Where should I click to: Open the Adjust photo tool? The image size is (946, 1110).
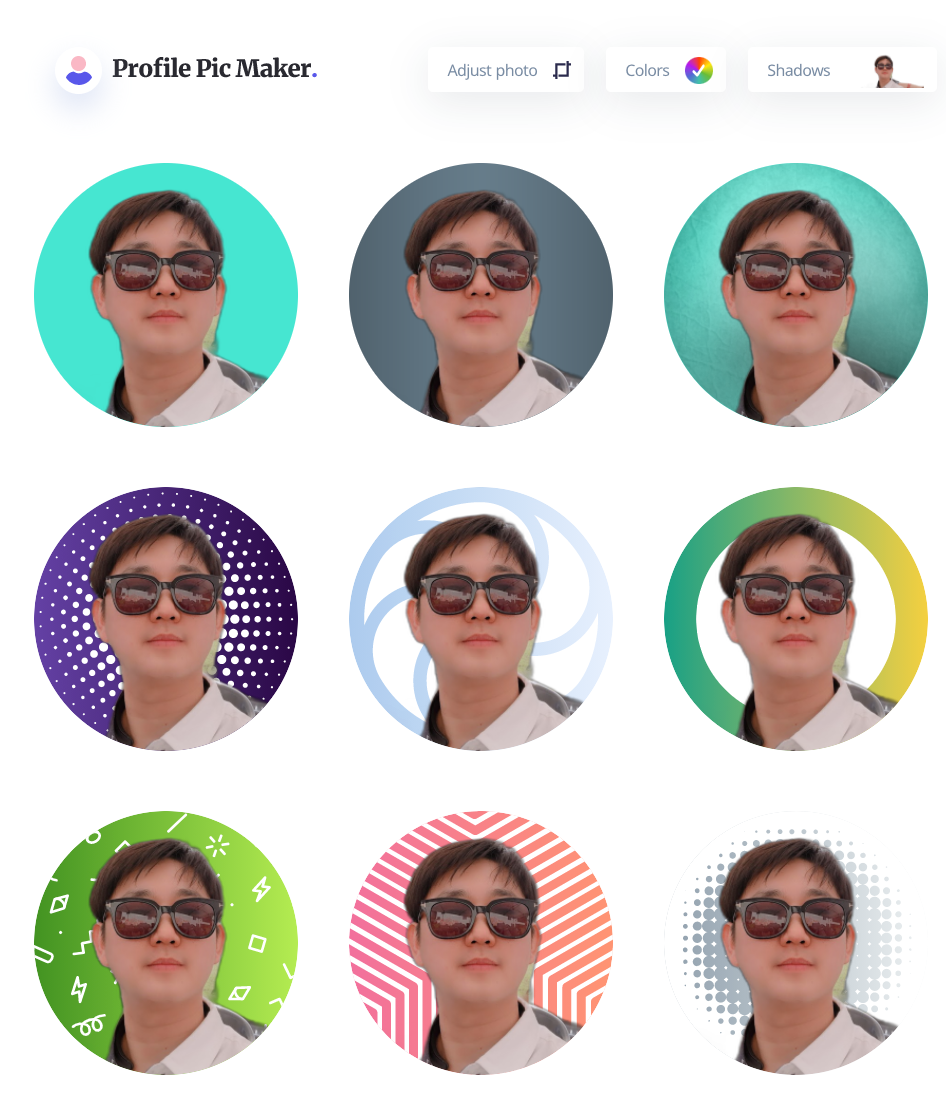(x=492, y=70)
